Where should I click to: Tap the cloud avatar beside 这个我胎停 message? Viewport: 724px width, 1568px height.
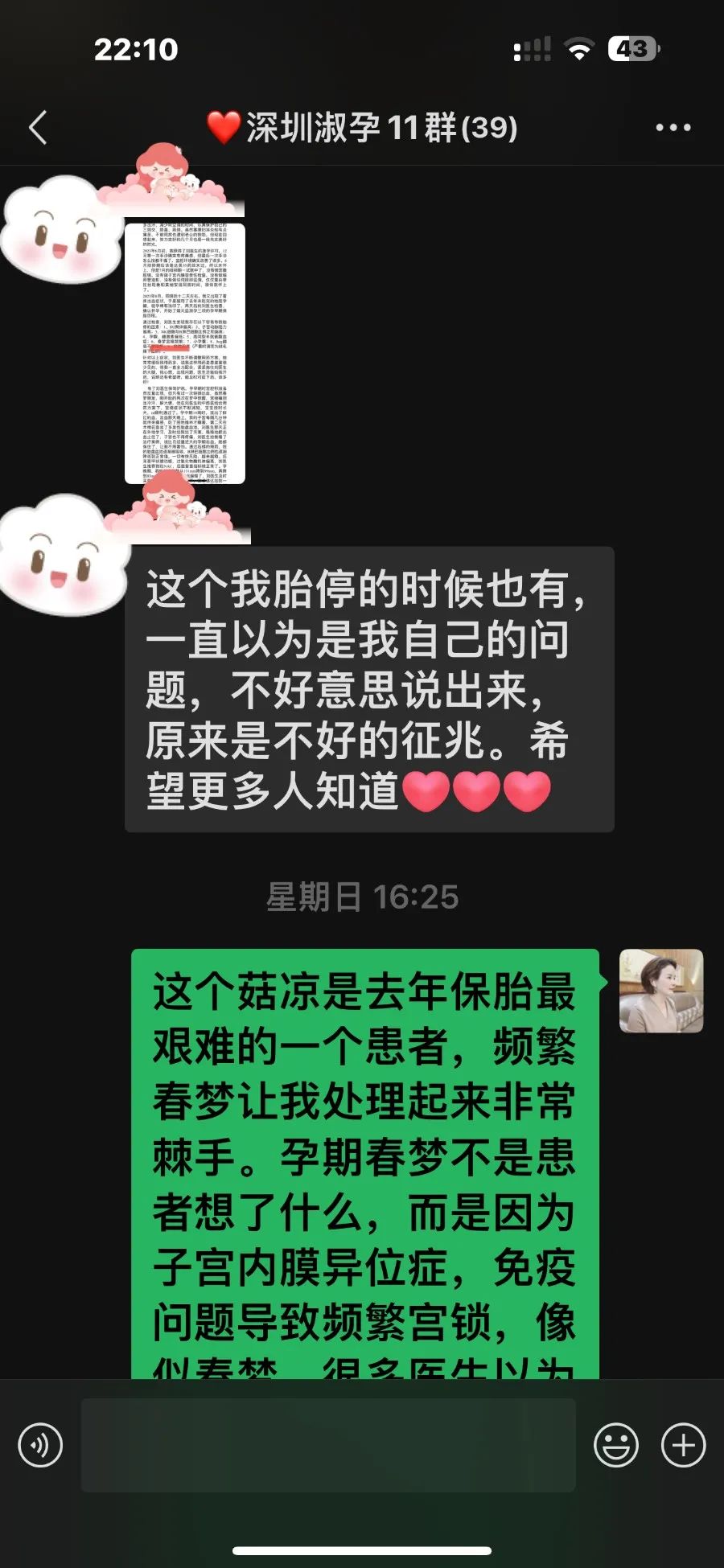63,555
